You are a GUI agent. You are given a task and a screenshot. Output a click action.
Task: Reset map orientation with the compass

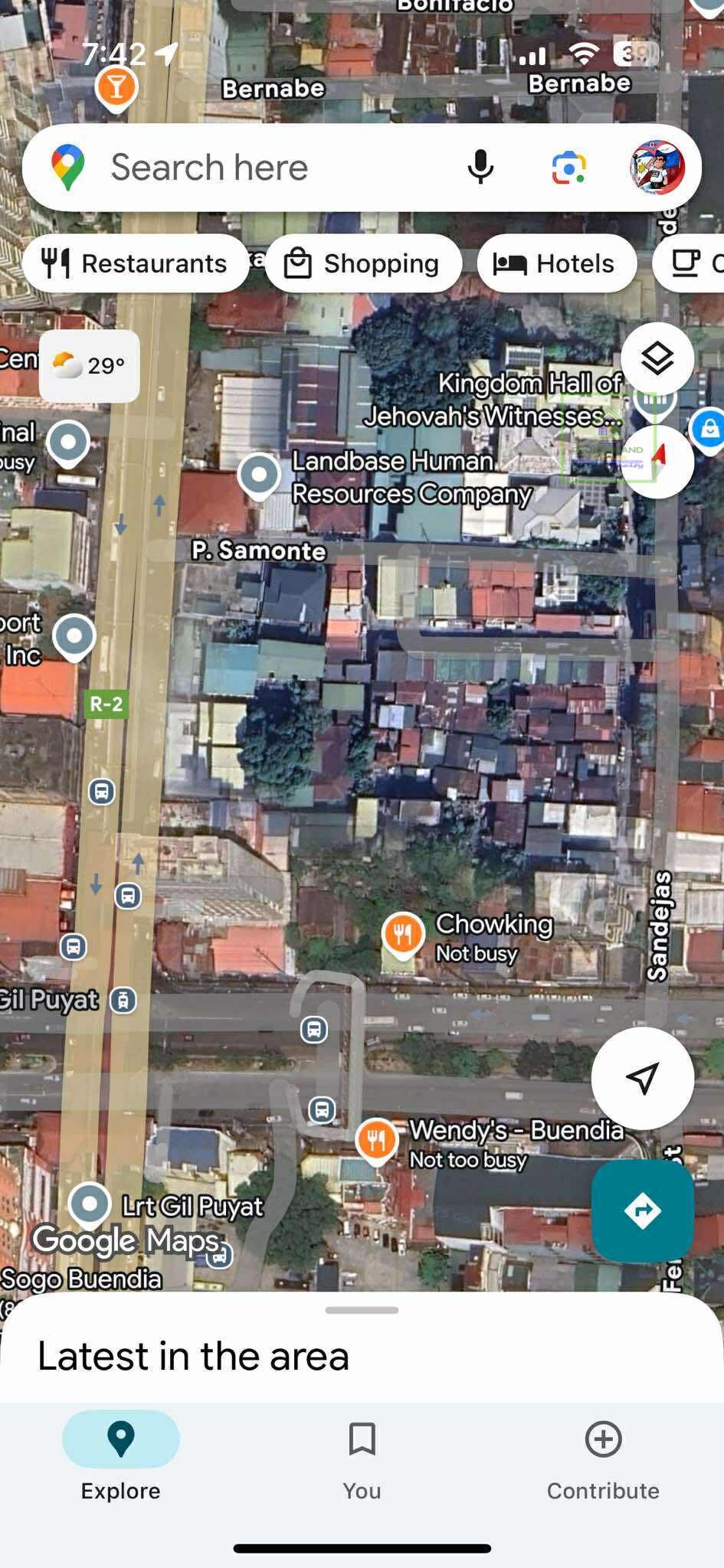pos(657,461)
